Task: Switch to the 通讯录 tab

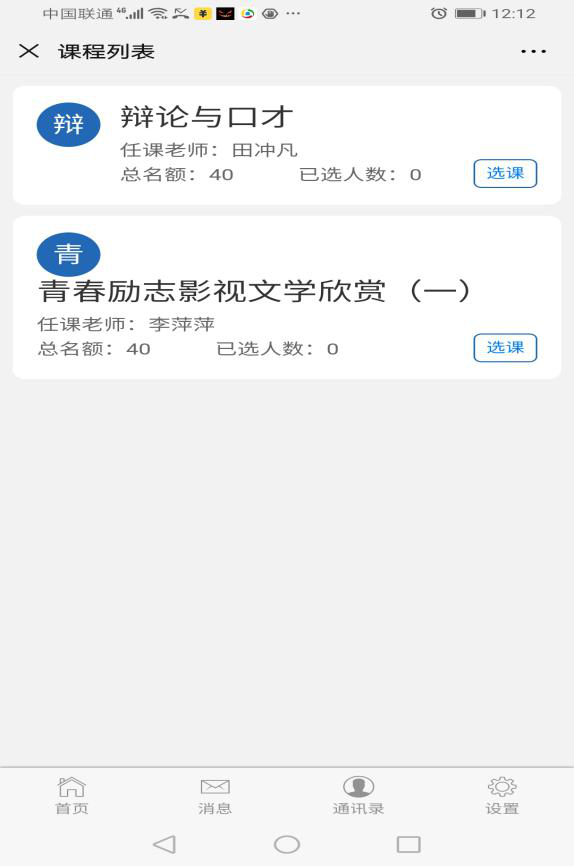Action: point(359,795)
